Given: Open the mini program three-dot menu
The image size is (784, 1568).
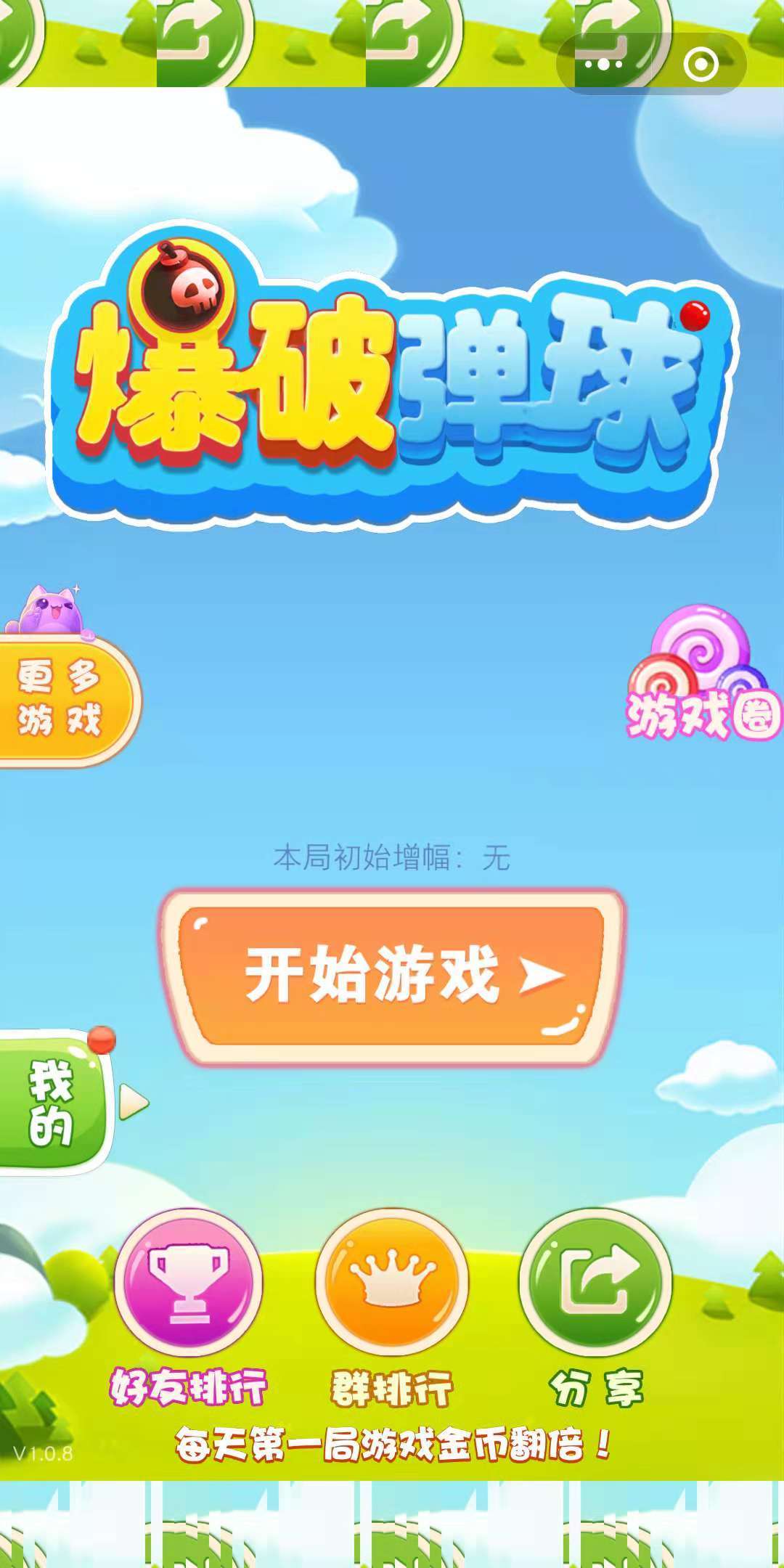Looking at the screenshot, I should pyautogui.click(x=604, y=65).
